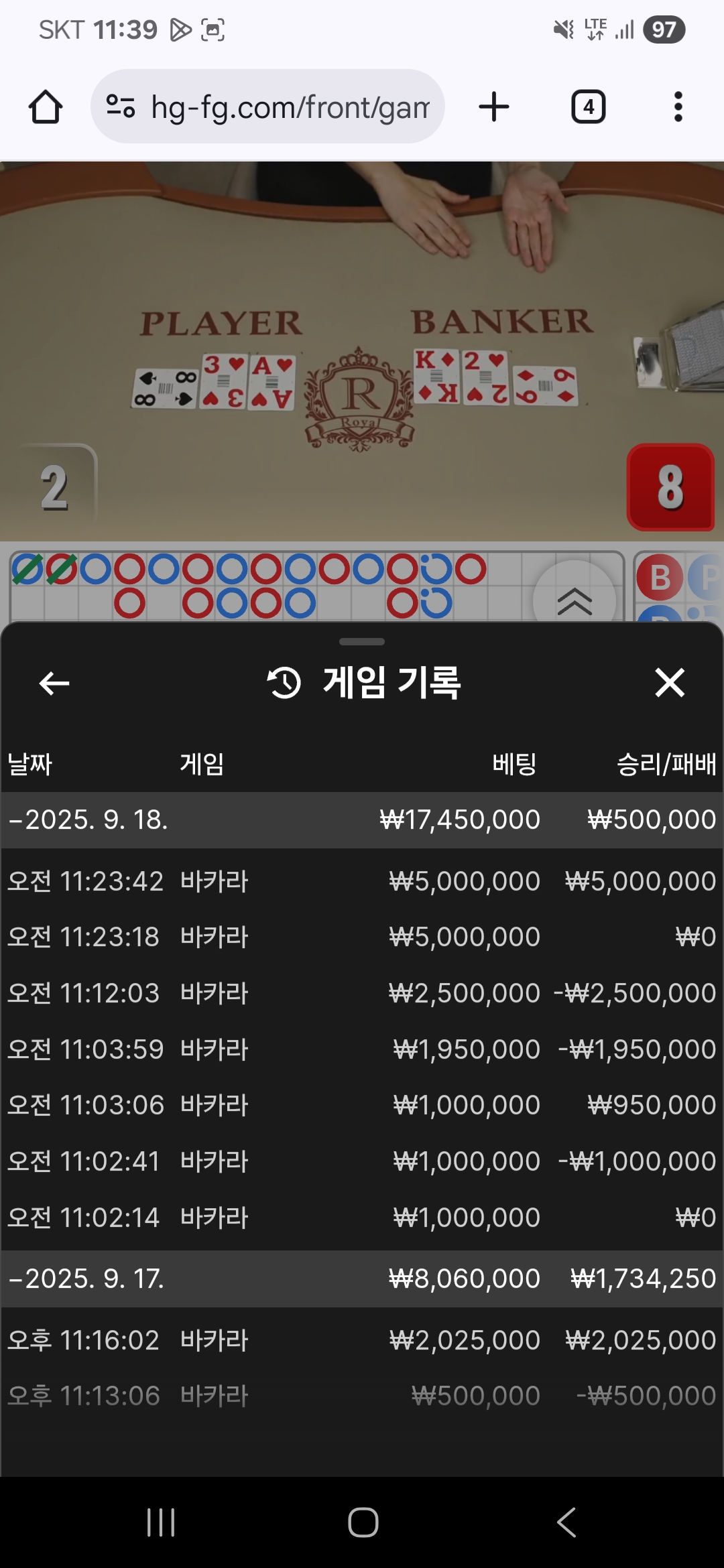Open the 오전 11:02:14 baccarat record
The width and height of the screenshot is (724, 1568).
pos(362,1218)
